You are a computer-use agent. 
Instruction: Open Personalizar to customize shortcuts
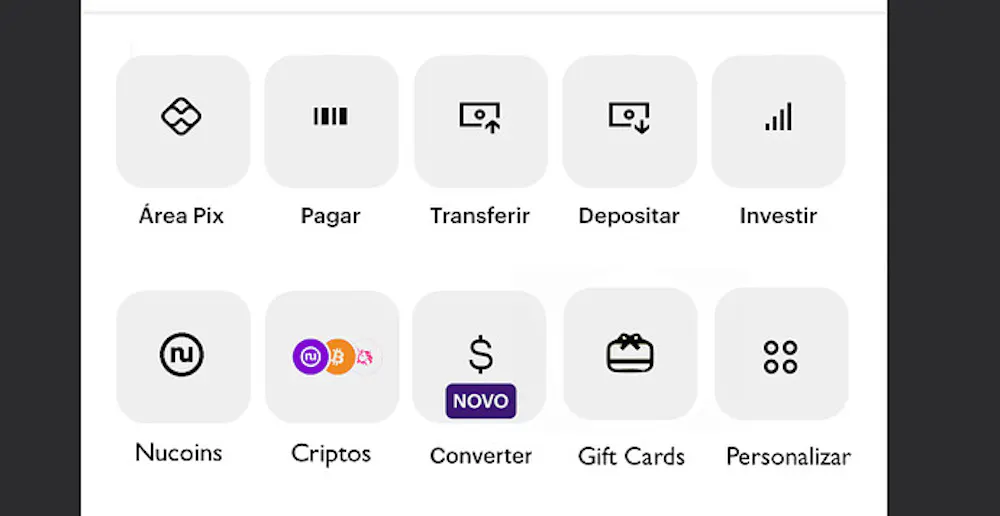pos(781,354)
